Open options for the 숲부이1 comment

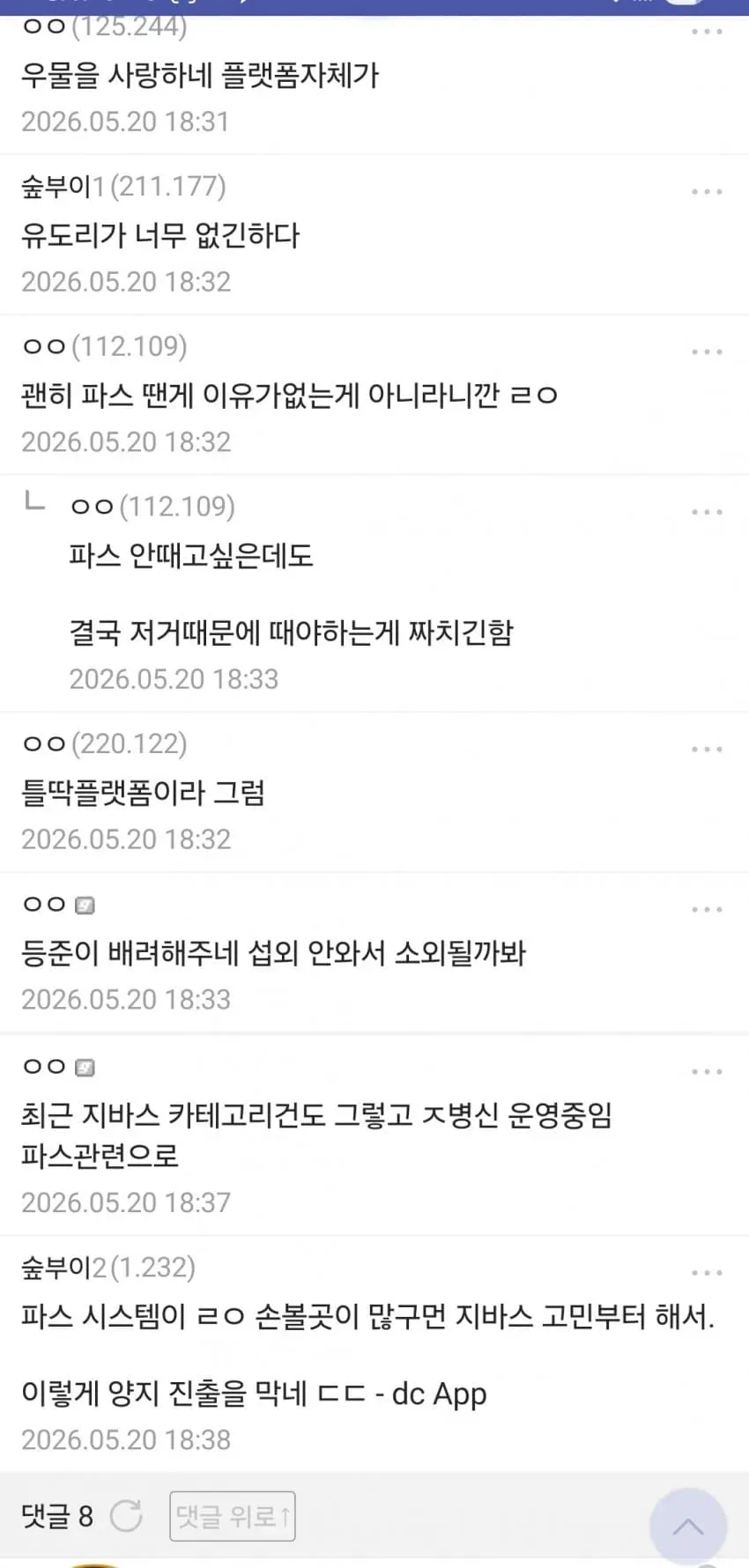[707, 192]
